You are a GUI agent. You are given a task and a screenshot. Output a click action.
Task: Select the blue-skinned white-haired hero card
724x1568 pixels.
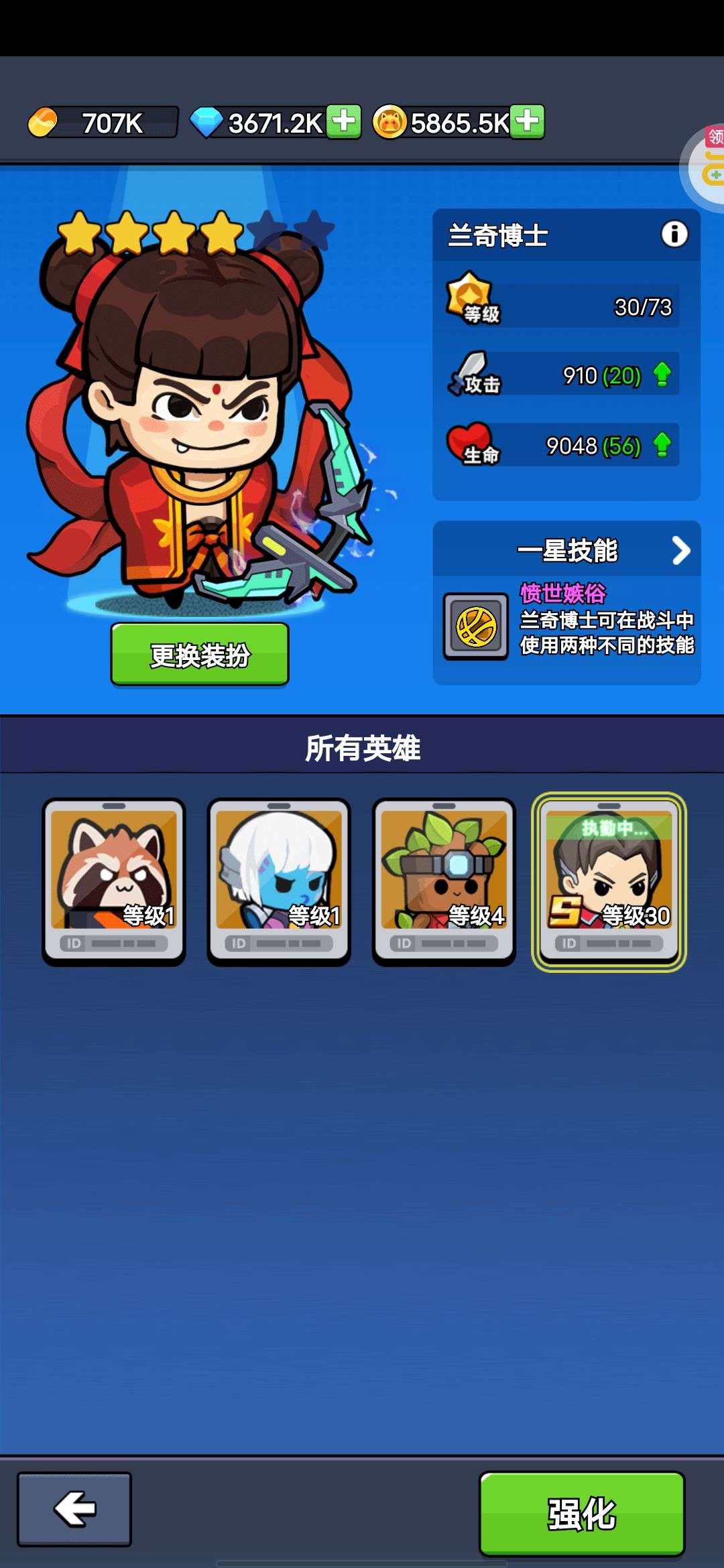pyautogui.click(x=279, y=881)
